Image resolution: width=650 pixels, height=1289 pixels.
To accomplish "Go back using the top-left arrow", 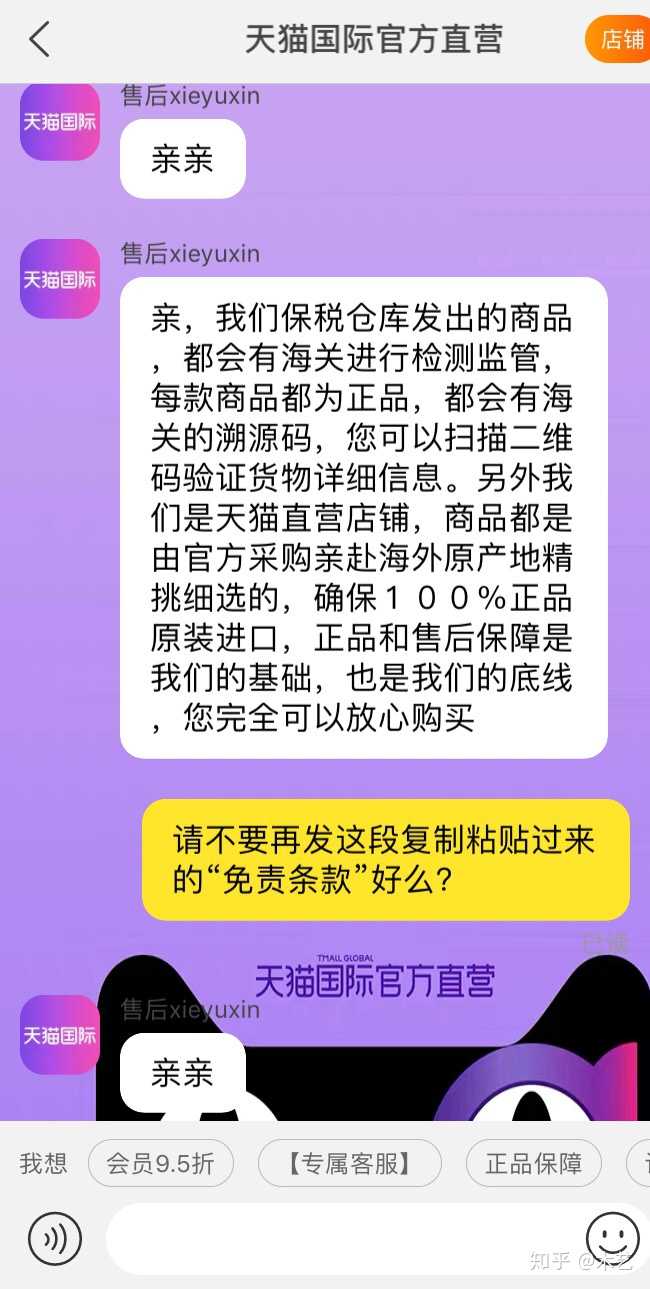I will point(39,40).
